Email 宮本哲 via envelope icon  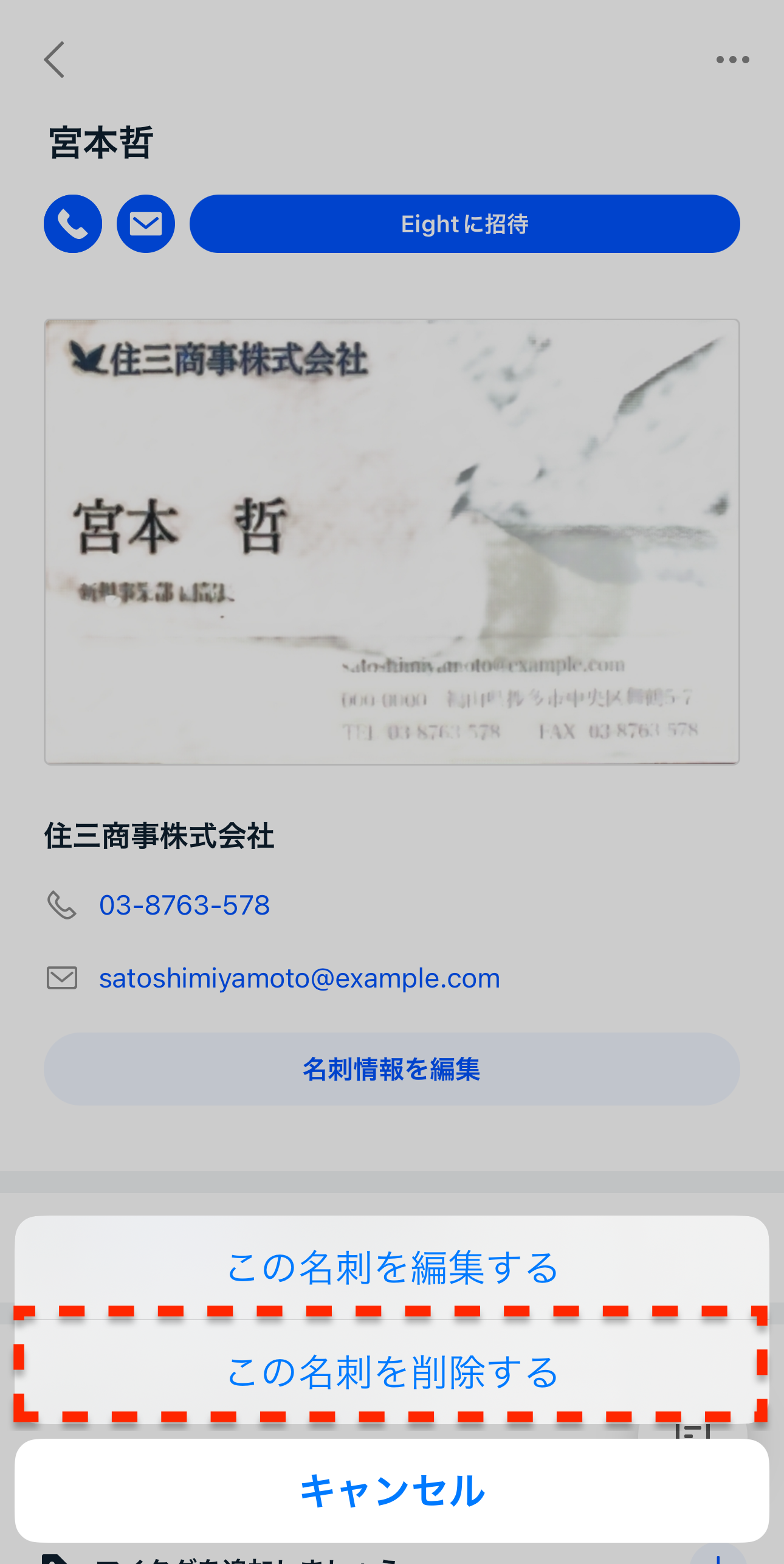(x=146, y=224)
